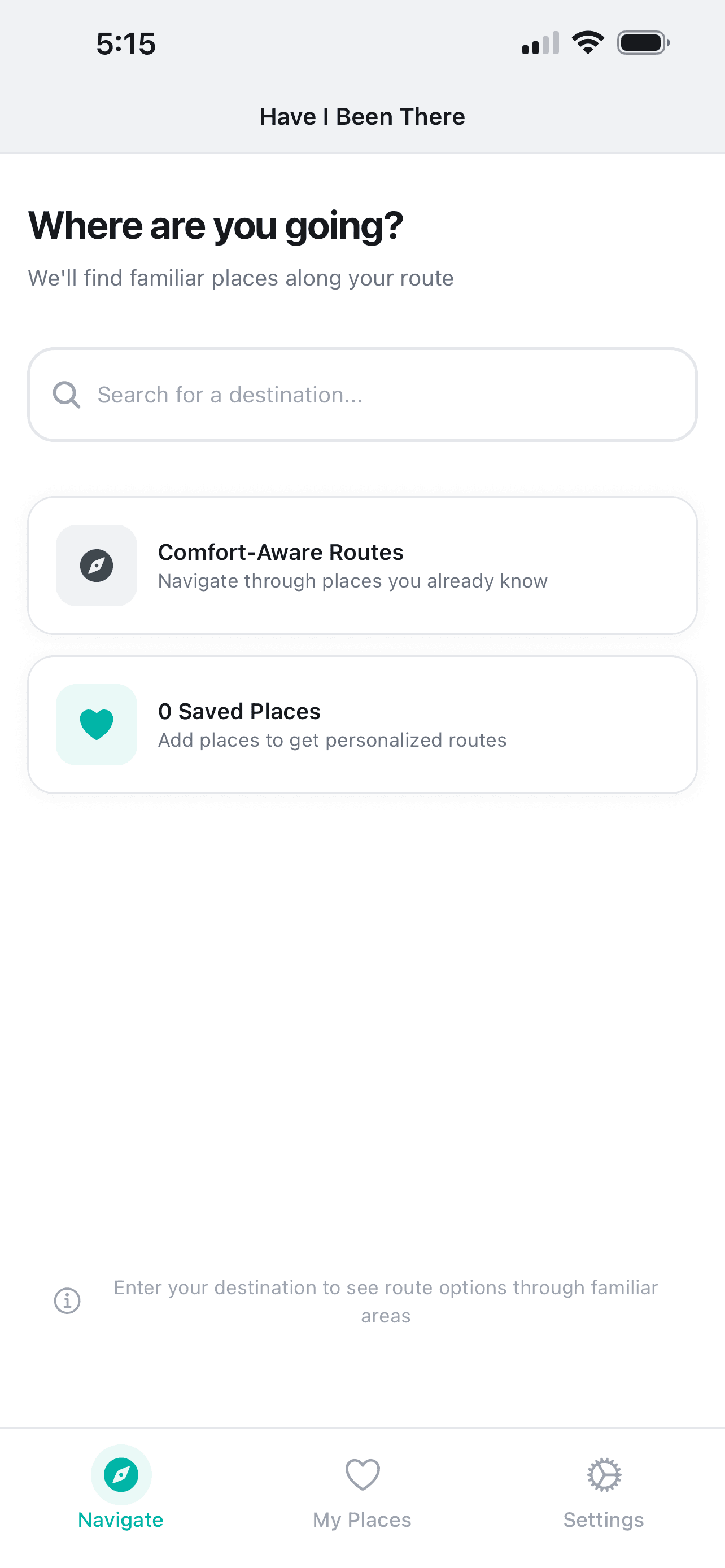Select the compass icon on Comfort-Aware Routes

click(x=96, y=566)
